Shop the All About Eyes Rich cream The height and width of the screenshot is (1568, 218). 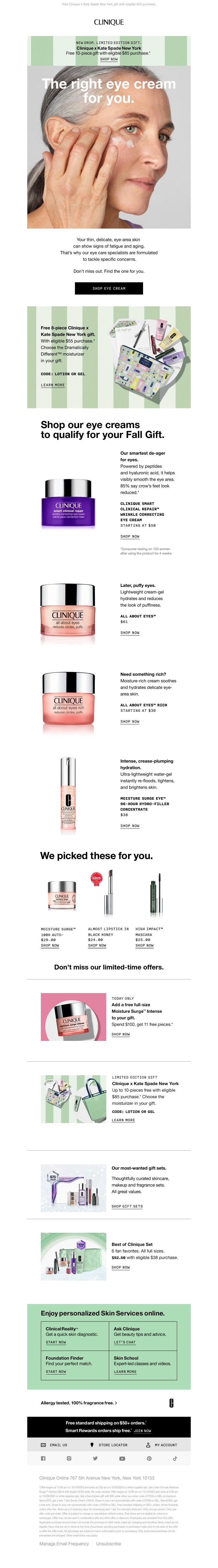point(129,721)
